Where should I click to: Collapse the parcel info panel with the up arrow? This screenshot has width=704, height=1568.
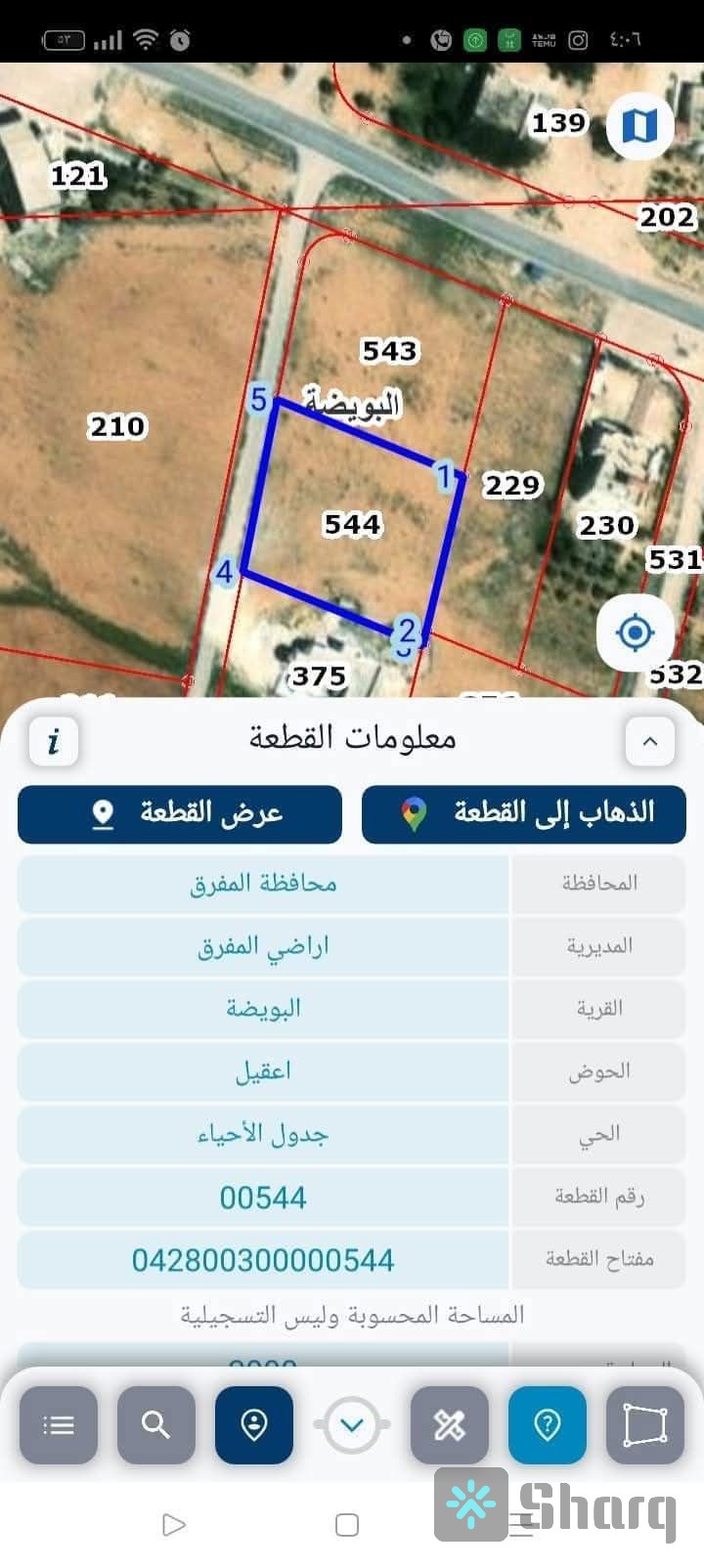[650, 741]
